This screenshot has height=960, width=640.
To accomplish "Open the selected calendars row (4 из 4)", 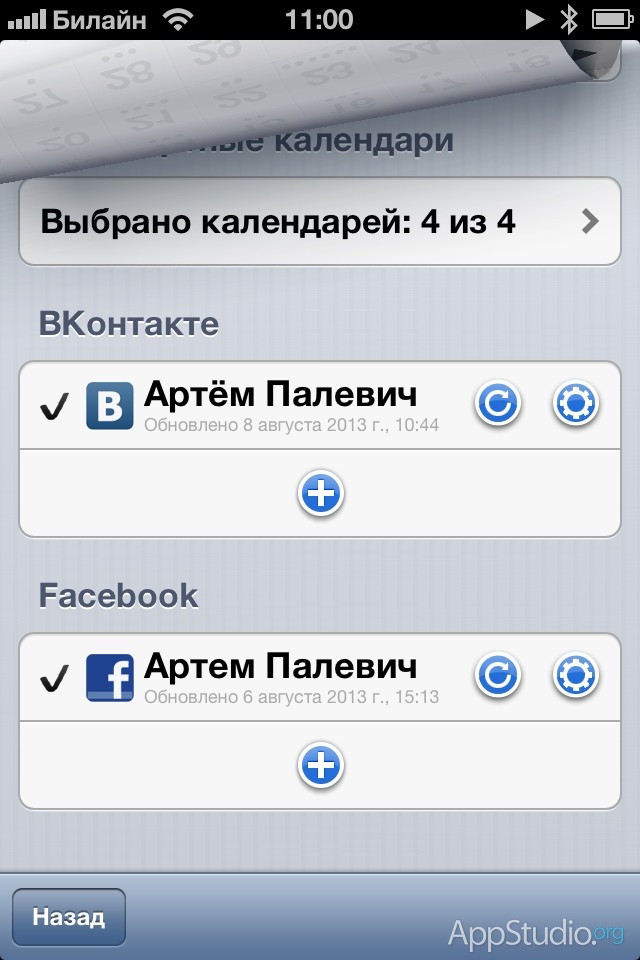I will 320,221.
